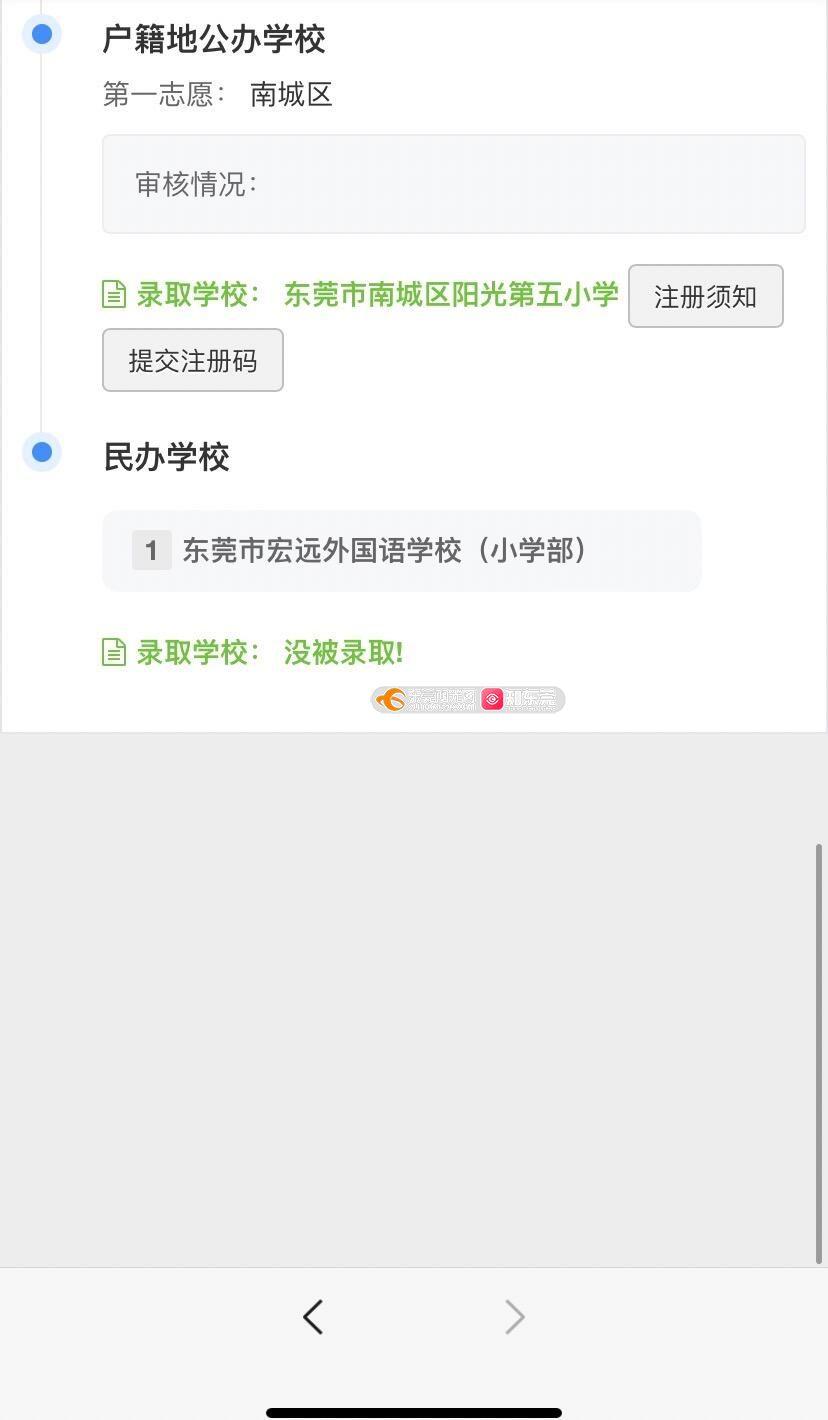This screenshot has height=1420, width=828.
Task: Tap the 提交注册码 button
Action: tap(193, 360)
